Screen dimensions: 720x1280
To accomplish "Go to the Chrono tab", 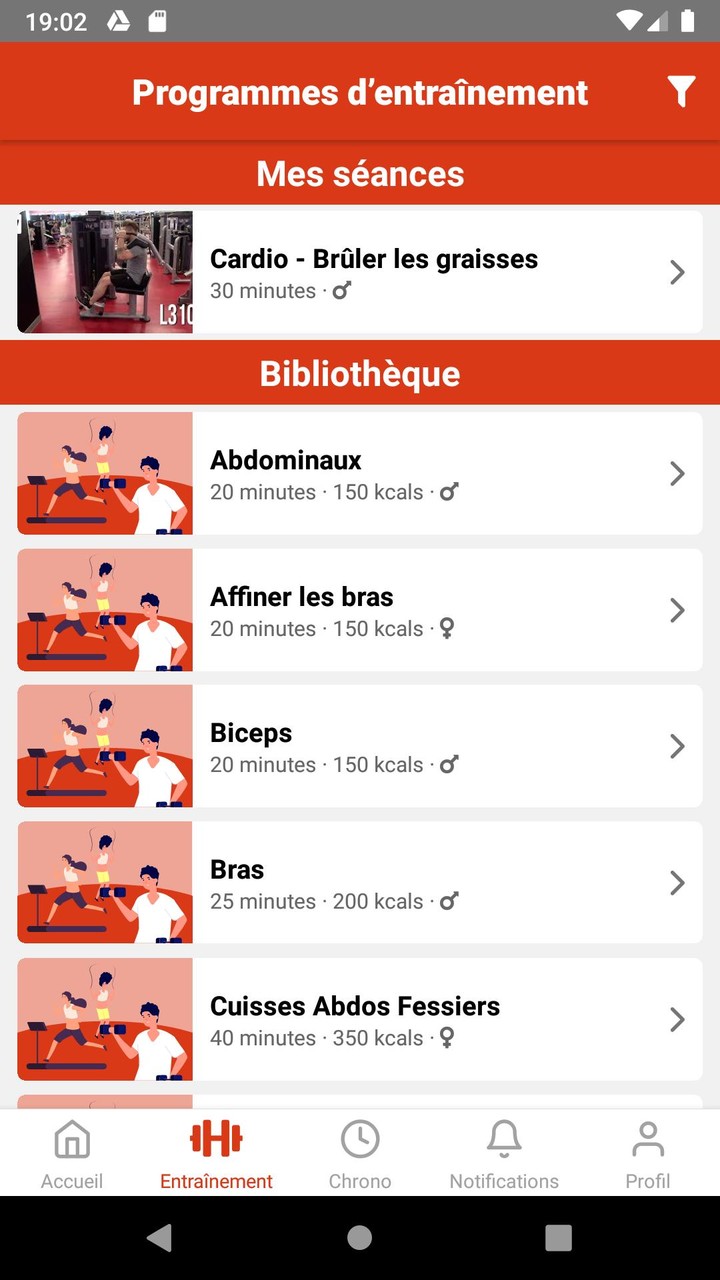I will tap(360, 1153).
